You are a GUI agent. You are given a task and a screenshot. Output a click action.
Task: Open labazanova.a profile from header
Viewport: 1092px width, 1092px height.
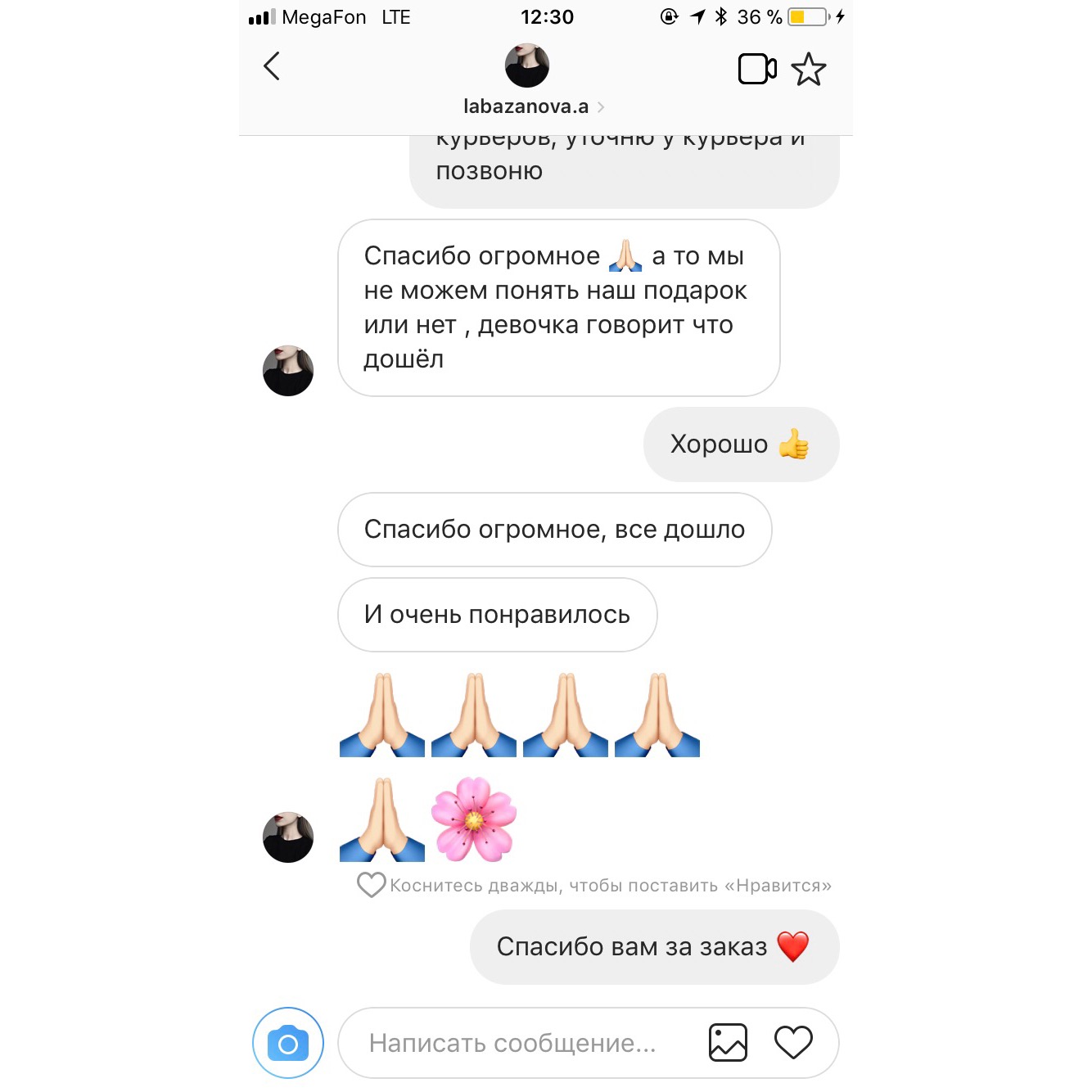click(527, 106)
